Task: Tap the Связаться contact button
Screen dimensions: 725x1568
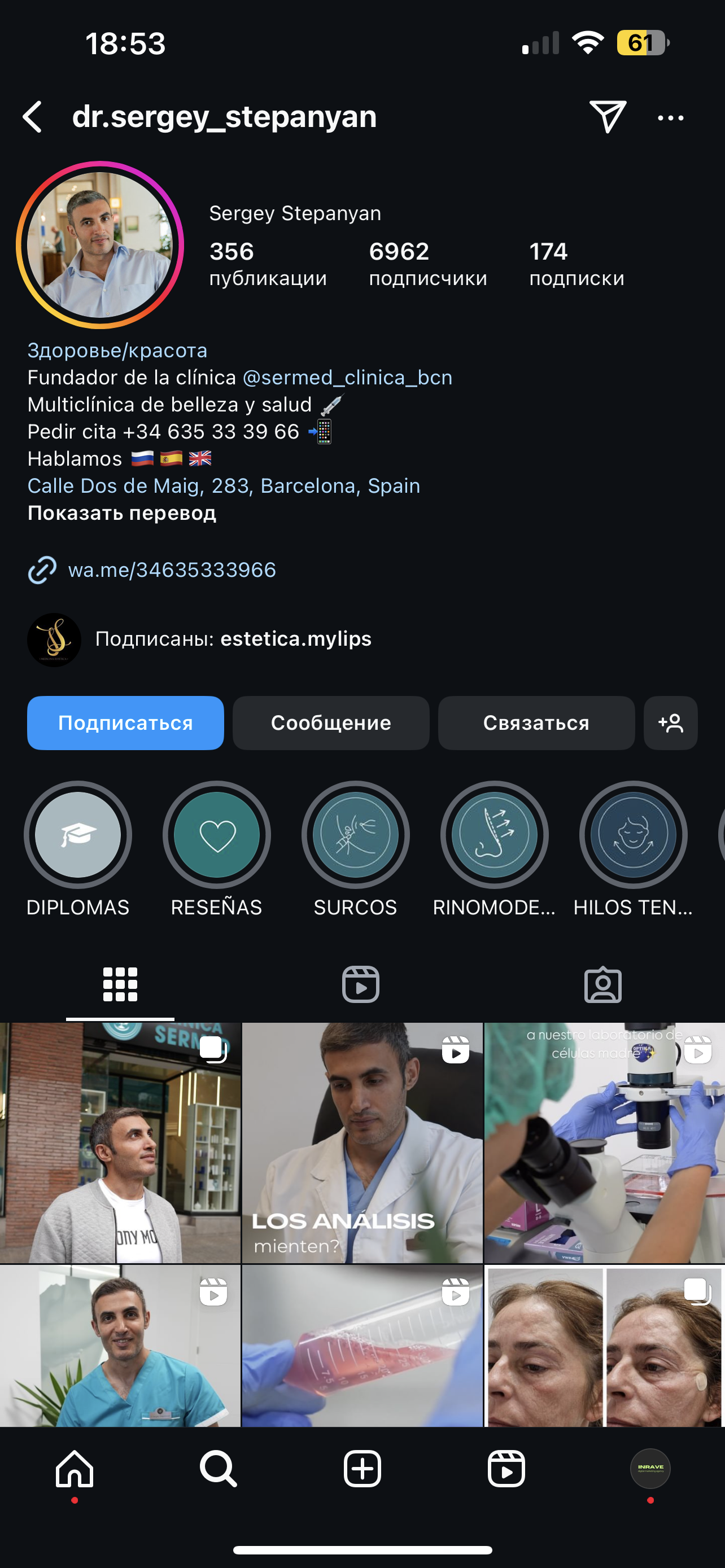Action: pos(536,723)
